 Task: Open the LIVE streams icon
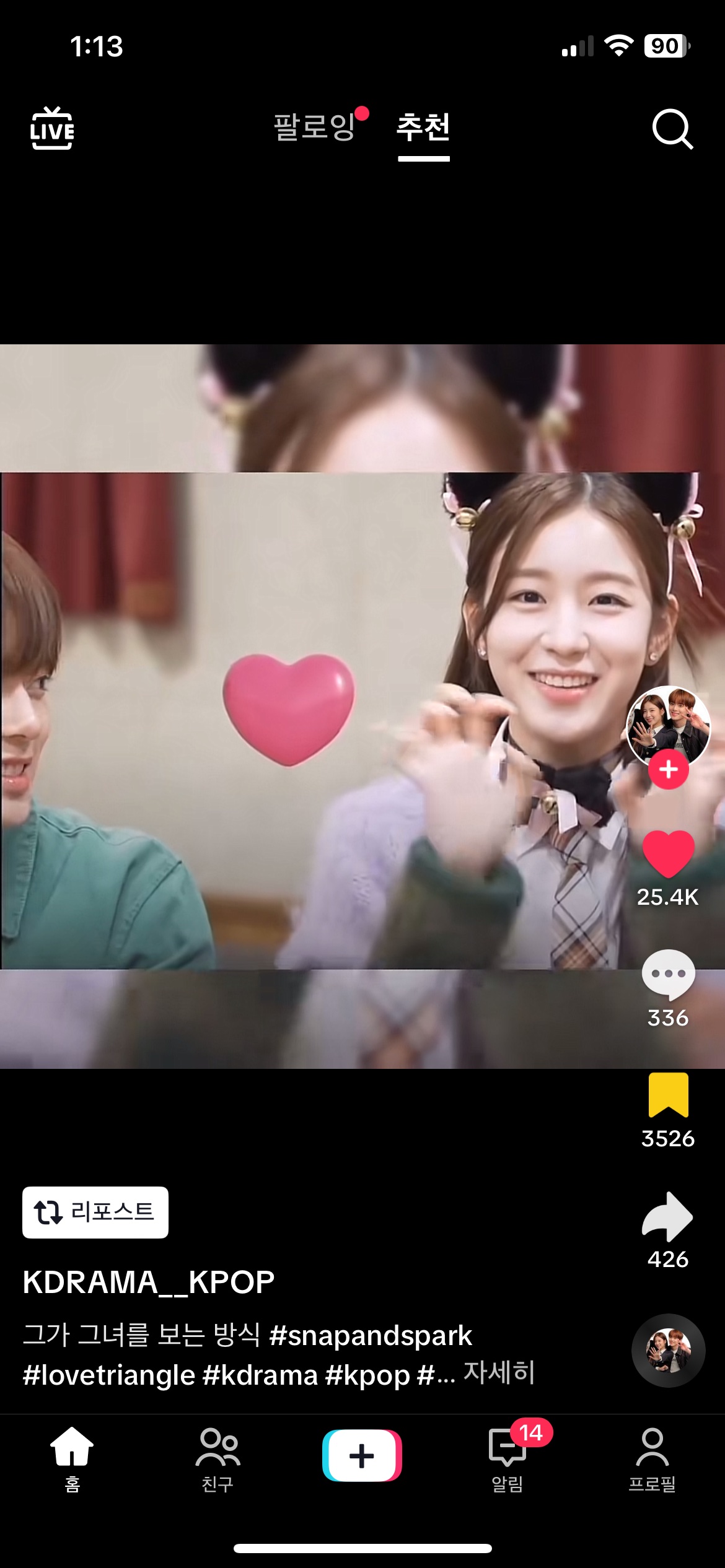coord(52,129)
